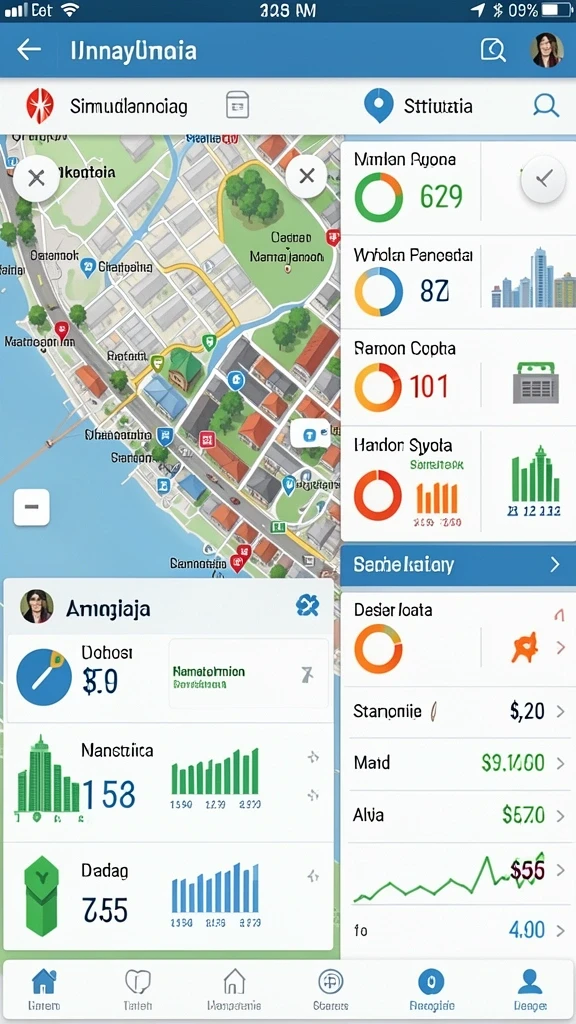
Task: Expand the blue section bar with the chevron
Action: point(458,565)
